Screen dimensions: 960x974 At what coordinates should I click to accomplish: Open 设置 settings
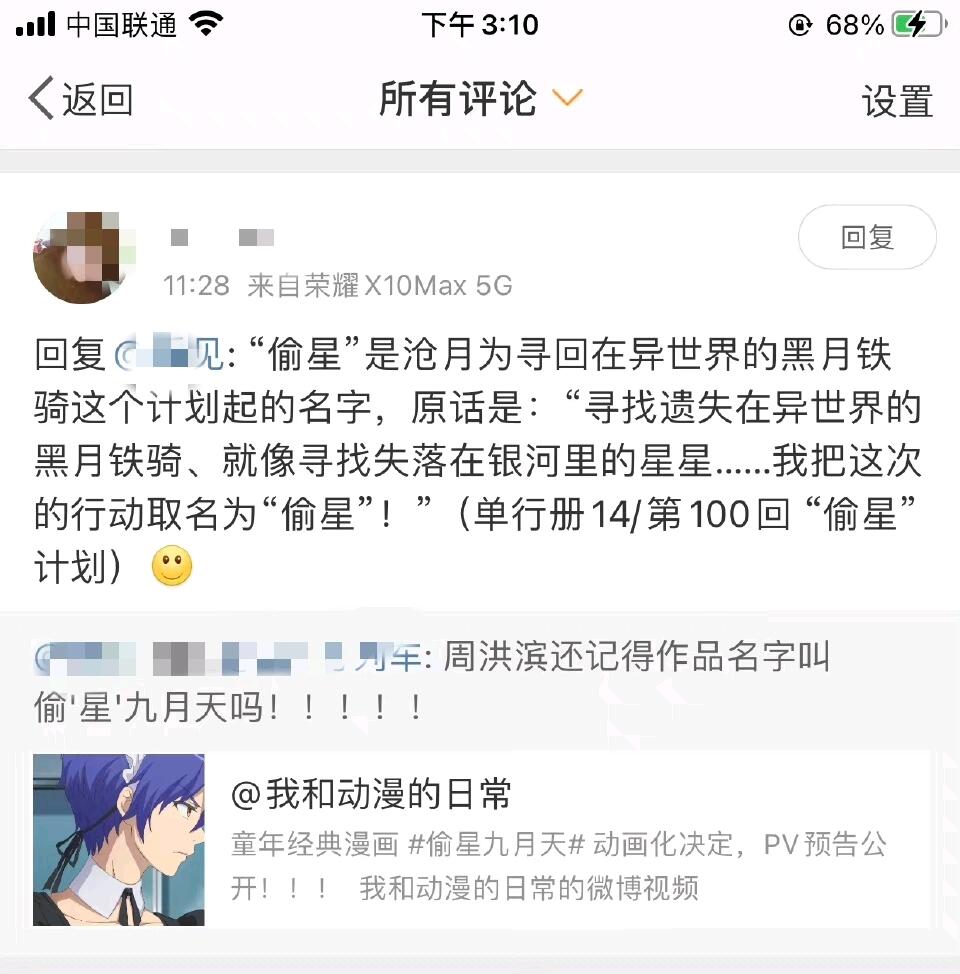coord(897,101)
